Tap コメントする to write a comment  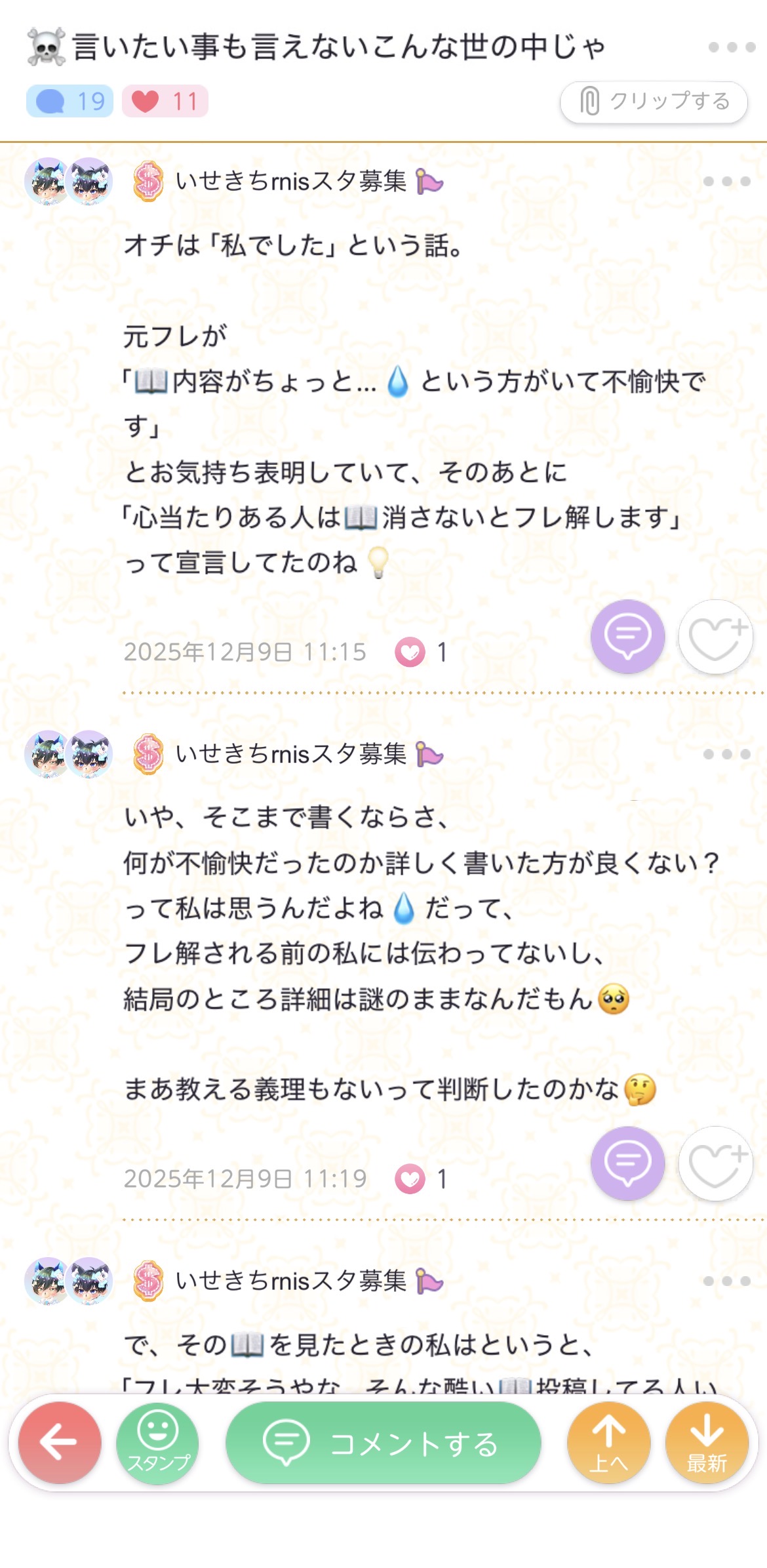tap(383, 1442)
